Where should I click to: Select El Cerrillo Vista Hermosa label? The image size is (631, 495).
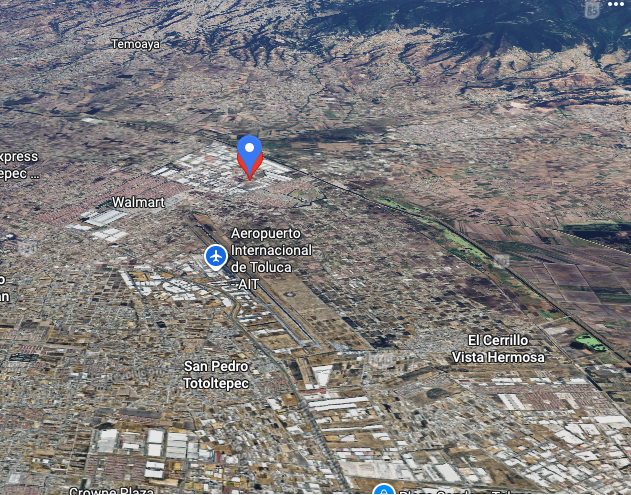[x=498, y=349]
